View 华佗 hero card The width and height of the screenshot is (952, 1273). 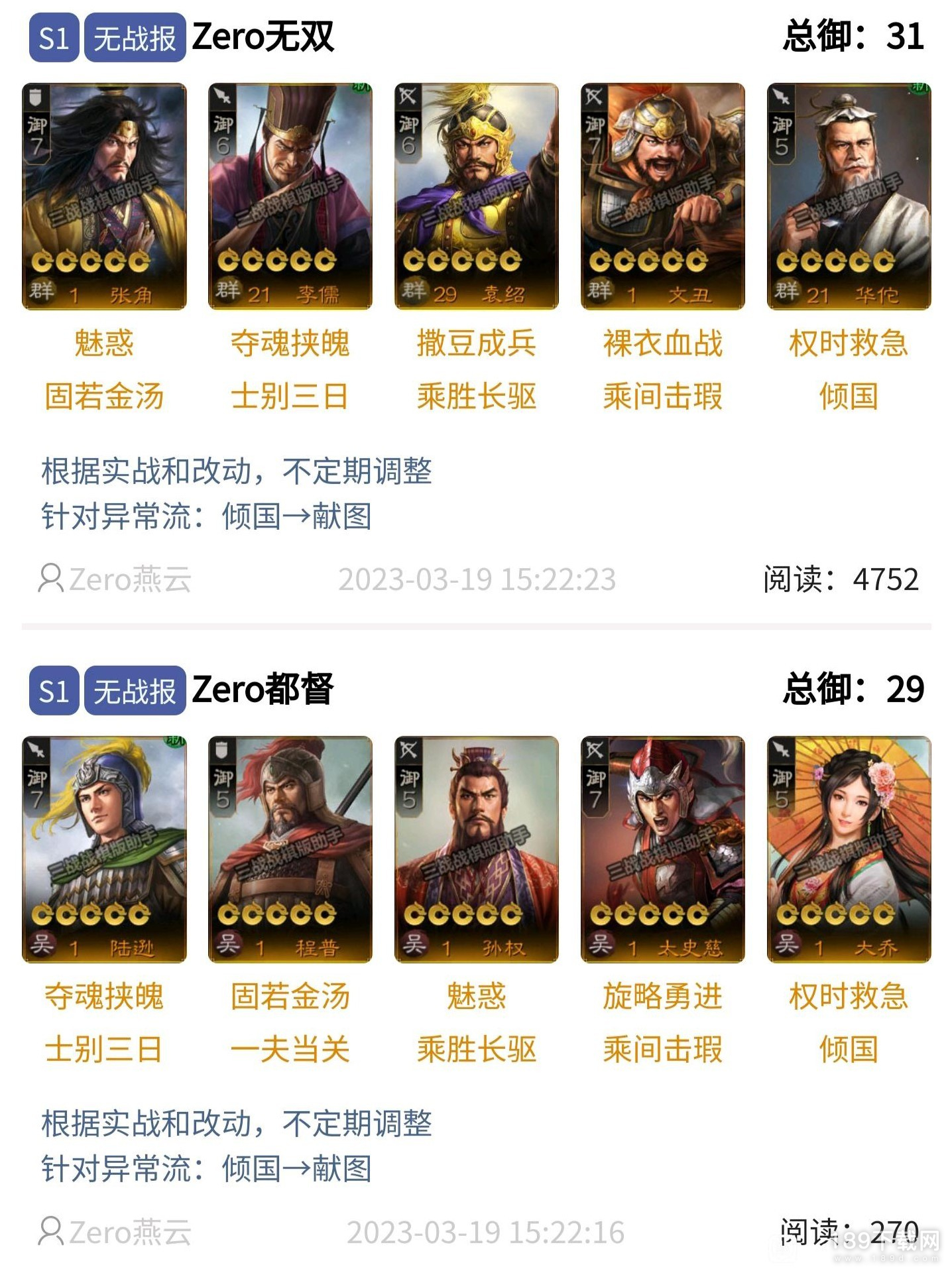click(849, 196)
